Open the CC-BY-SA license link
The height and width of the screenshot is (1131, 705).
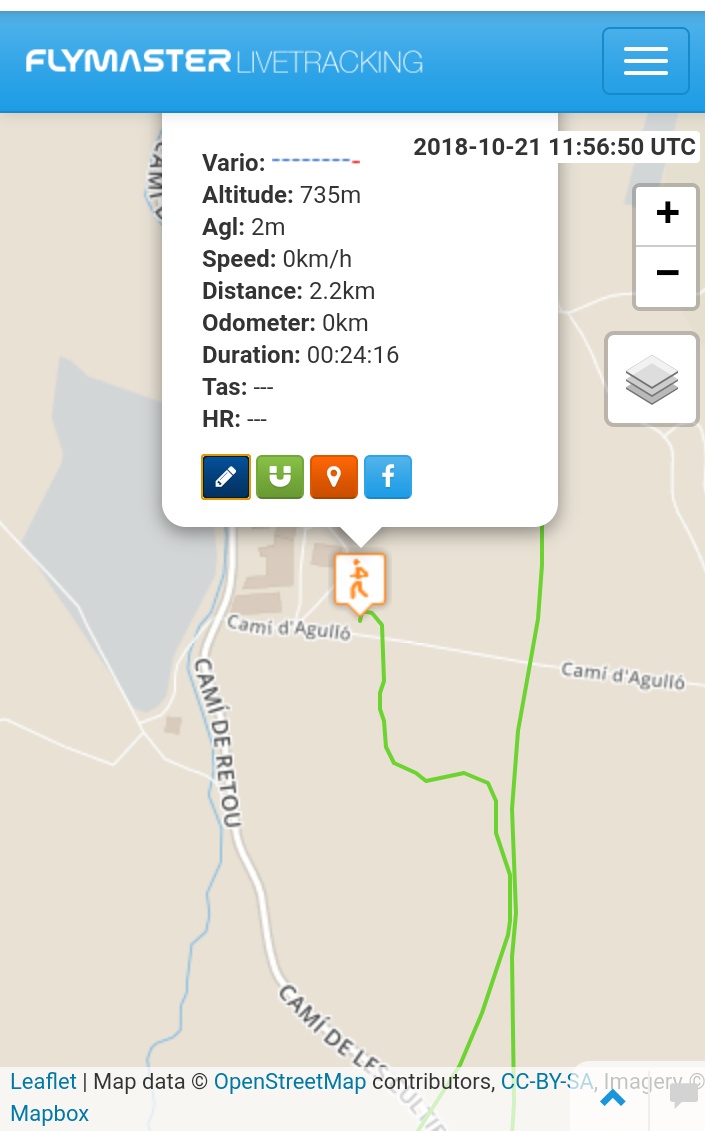coord(546,1081)
